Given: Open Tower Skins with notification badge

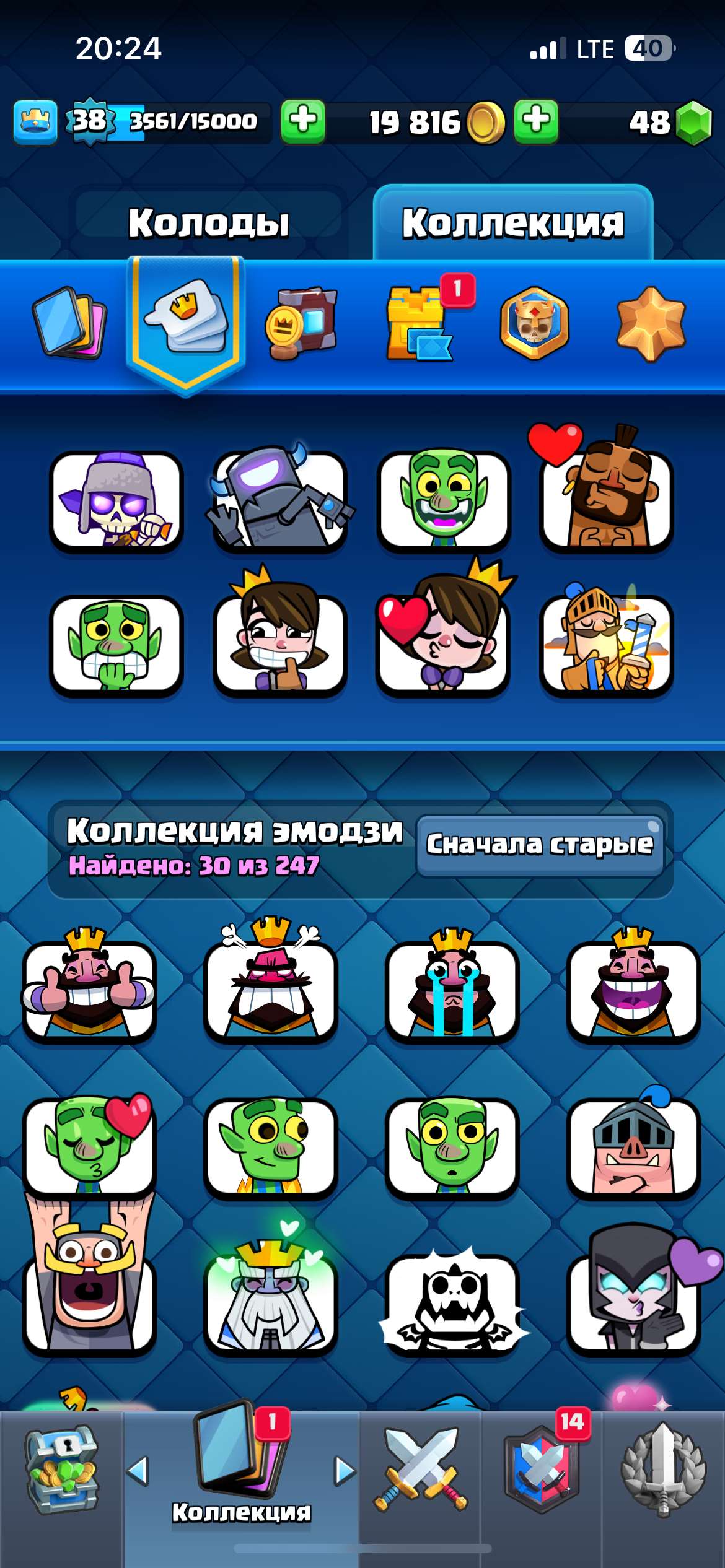Looking at the screenshot, I should (416, 325).
